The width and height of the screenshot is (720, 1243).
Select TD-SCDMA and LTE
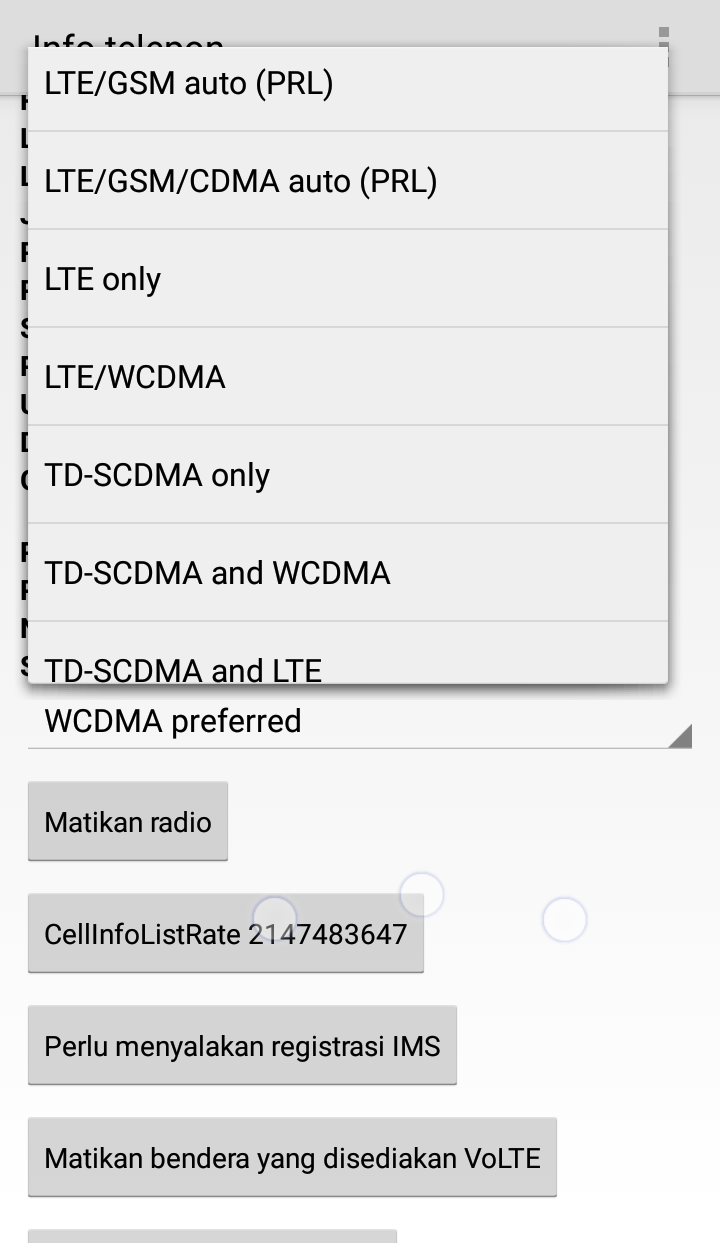(x=347, y=664)
